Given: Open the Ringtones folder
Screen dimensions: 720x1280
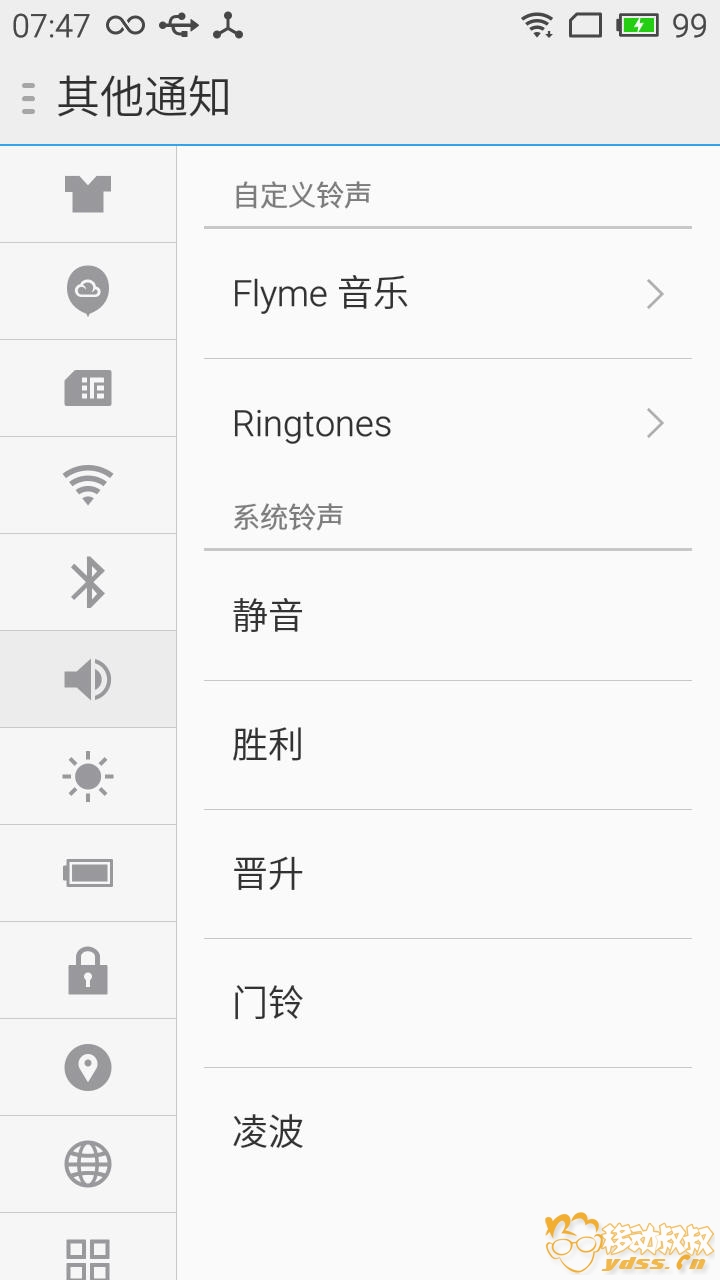Looking at the screenshot, I should tap(447, 424).
